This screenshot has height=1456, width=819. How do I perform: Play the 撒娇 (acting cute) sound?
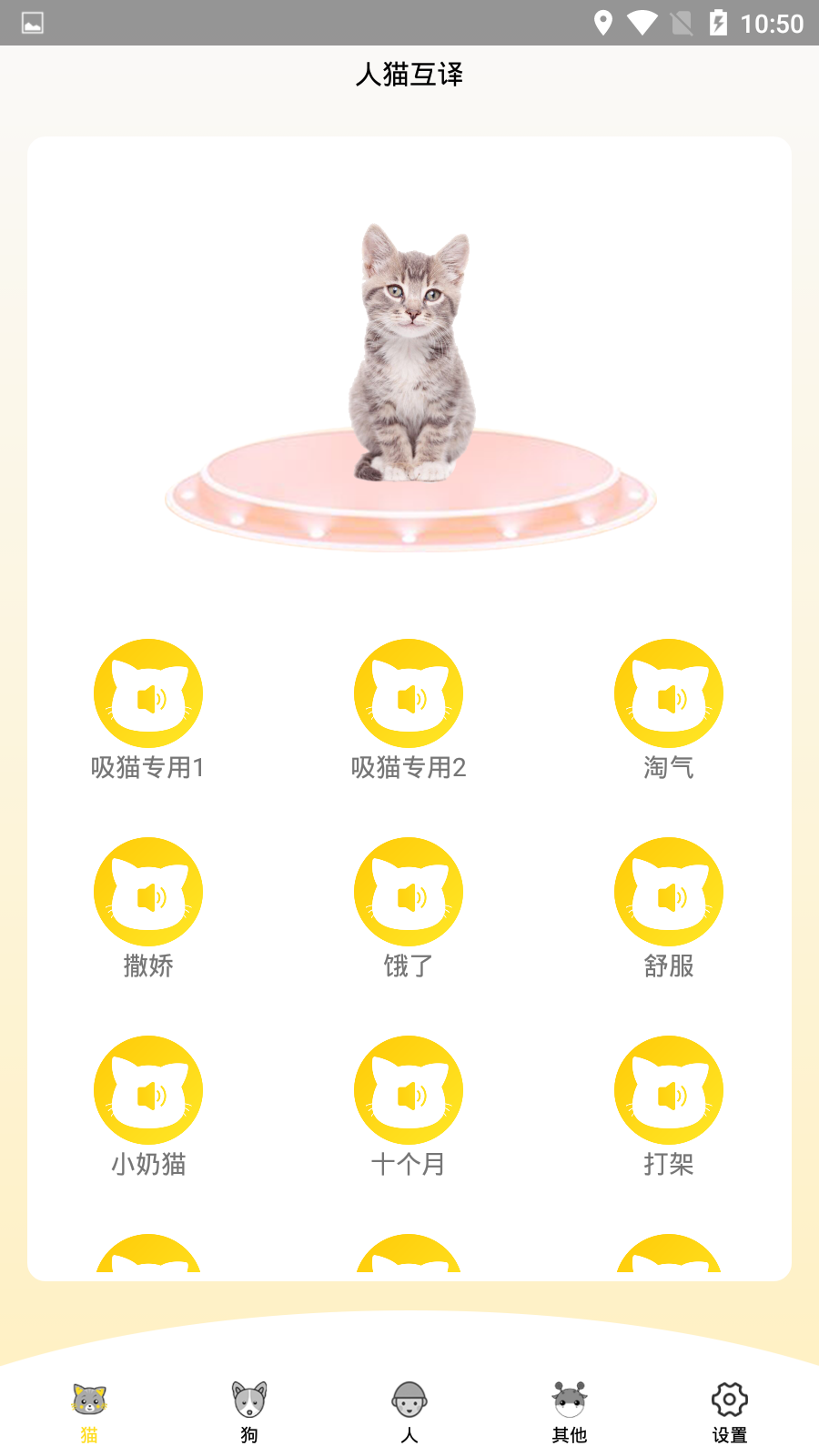(148, 892)
